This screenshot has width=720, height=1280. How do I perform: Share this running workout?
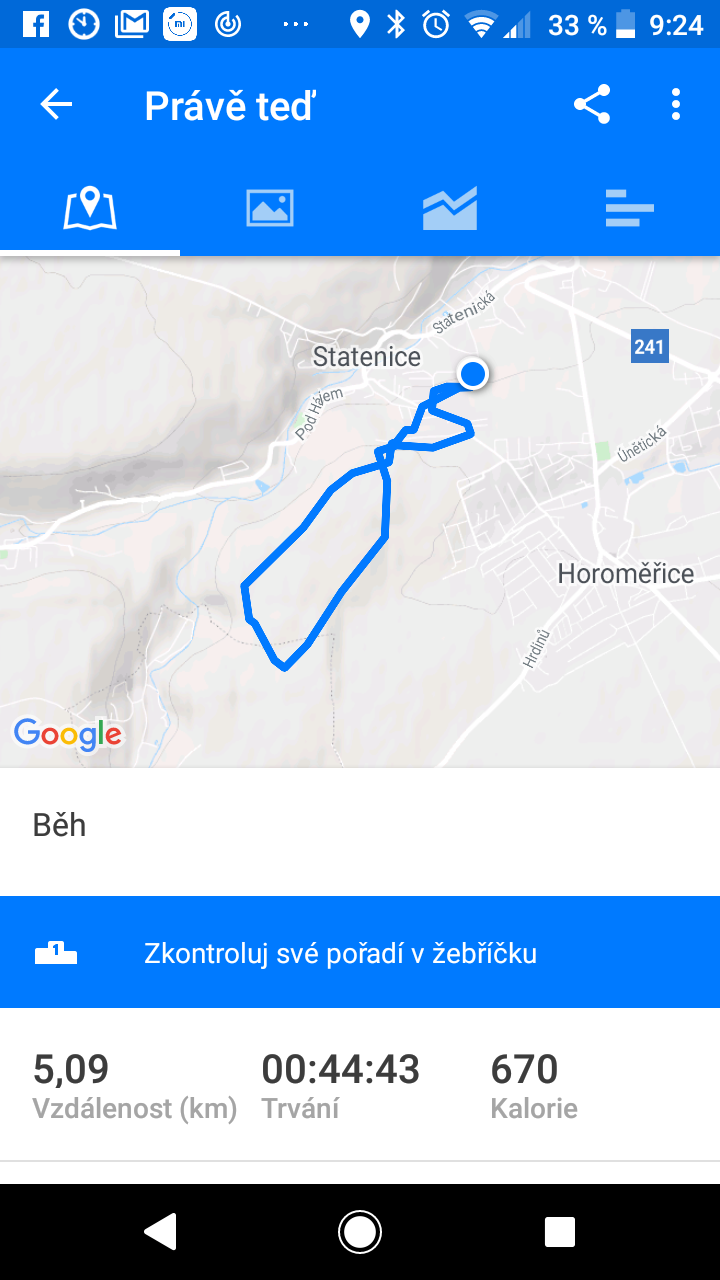pos(592,105)
